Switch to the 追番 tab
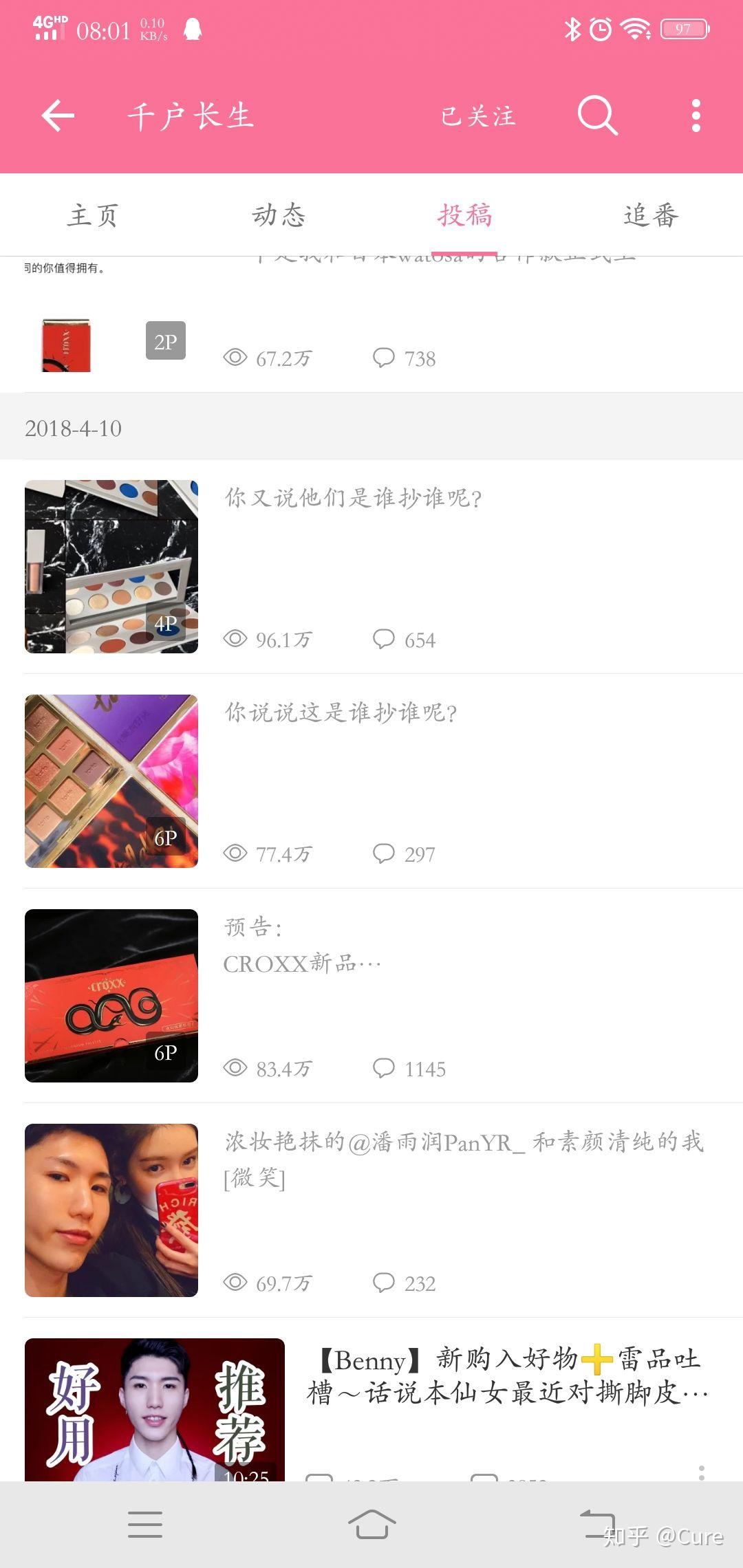Viewport: 743px width, 1568px height. [650, 215]
